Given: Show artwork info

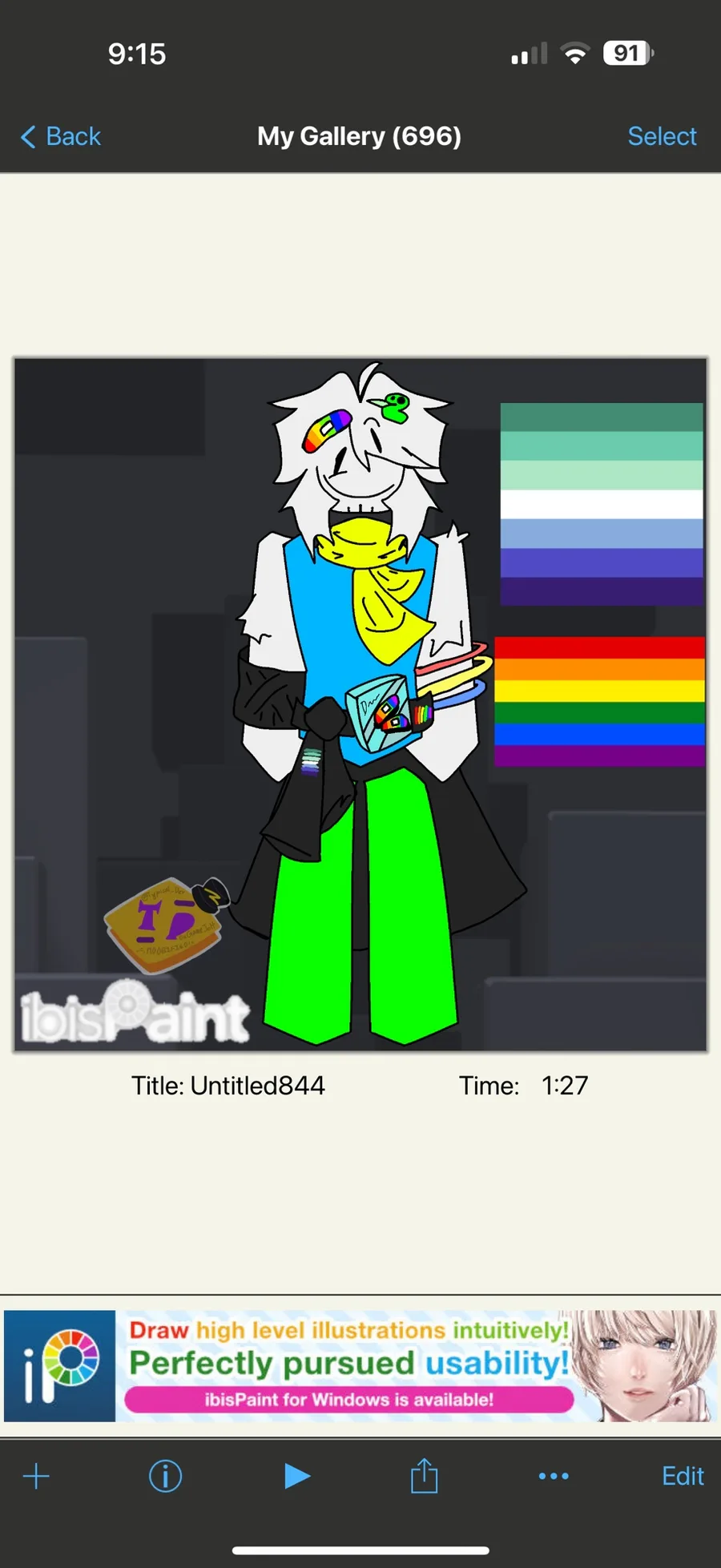Looking at the screenshot, I should [x=166, y=1476].
